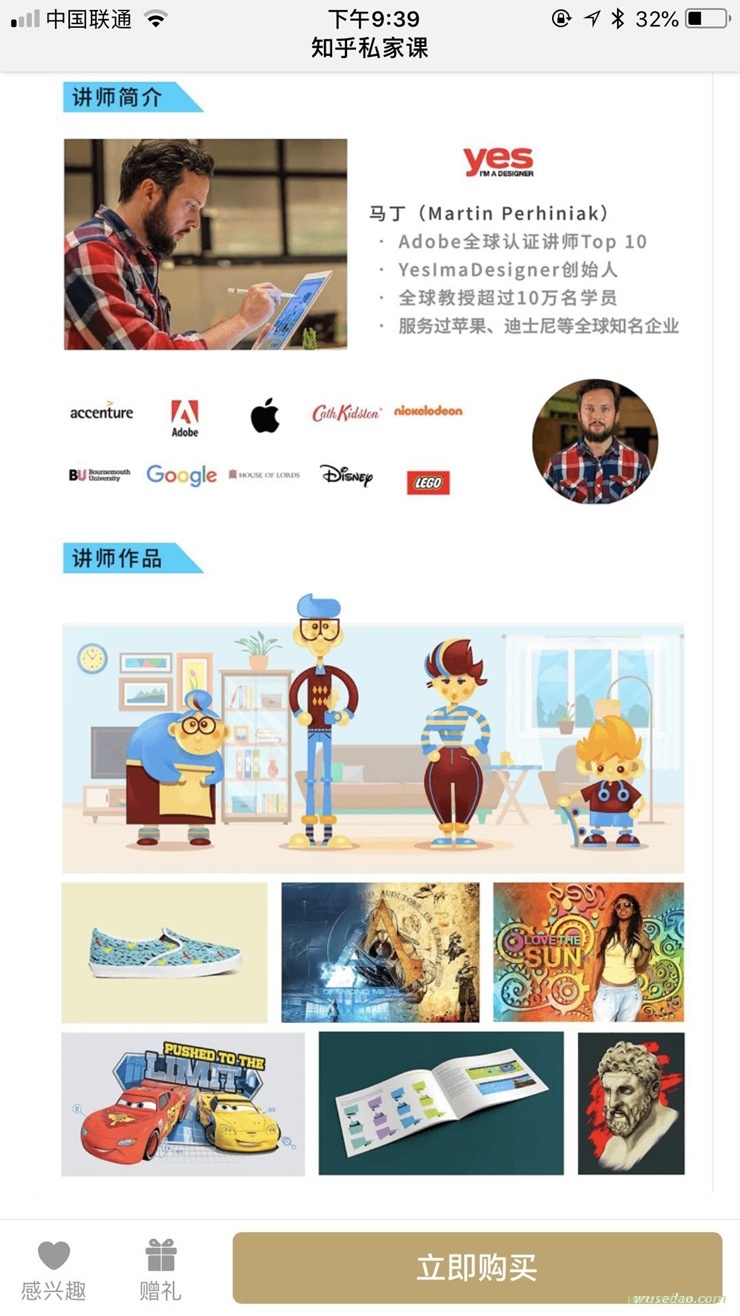
Task: Tap the 立即购买 buy now button
Action: point(477,1268)
